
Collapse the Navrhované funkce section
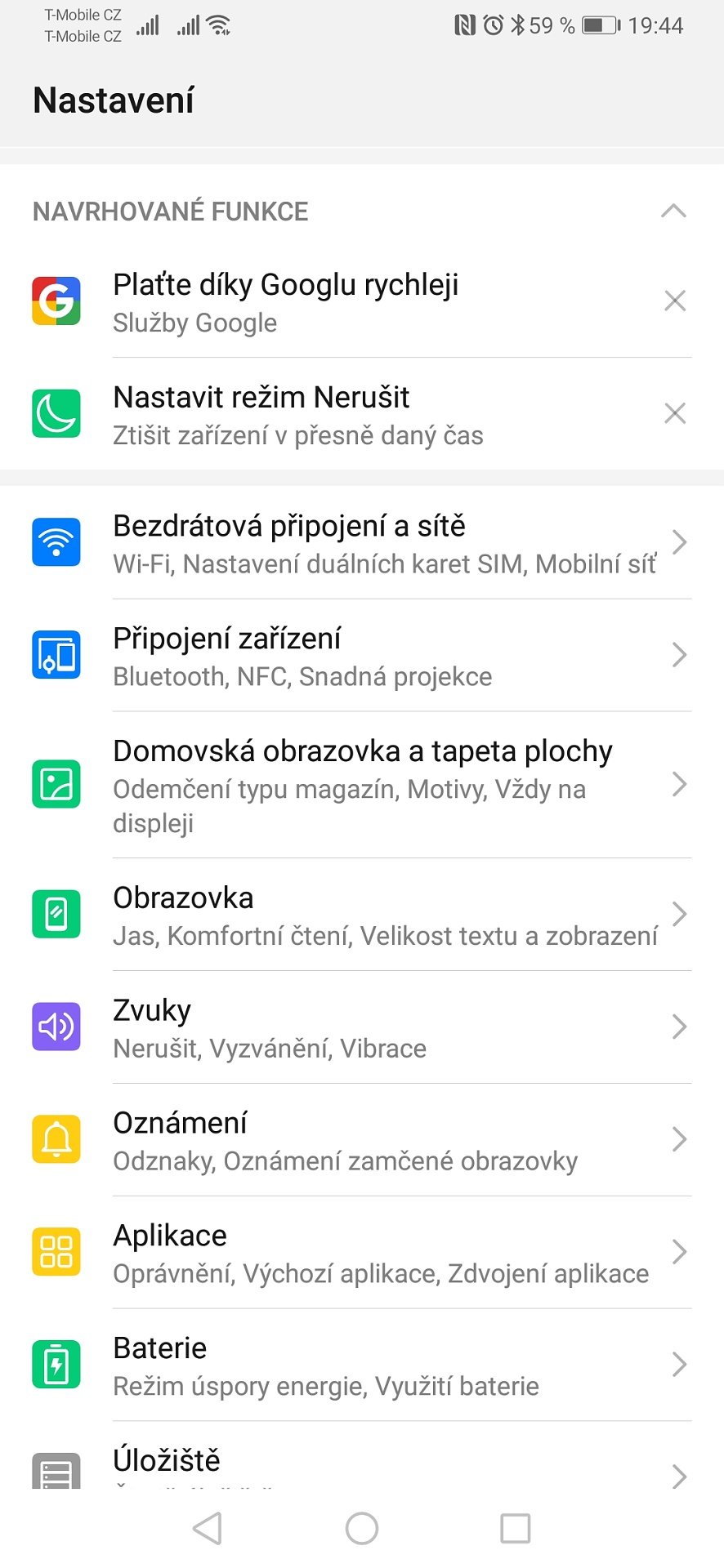point(673,211)
